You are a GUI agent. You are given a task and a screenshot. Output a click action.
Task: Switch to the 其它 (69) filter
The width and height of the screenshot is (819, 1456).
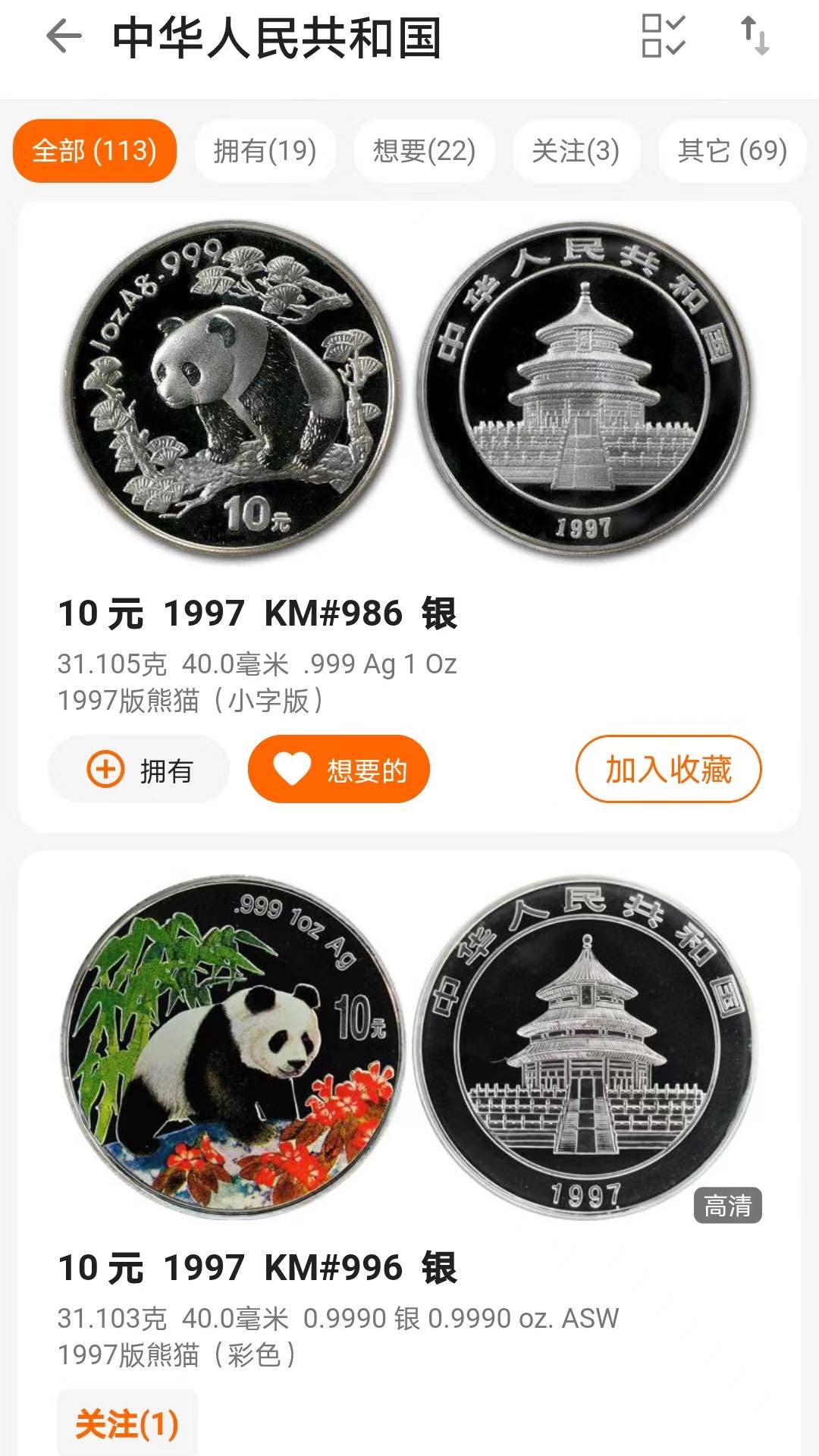[732, 150]
